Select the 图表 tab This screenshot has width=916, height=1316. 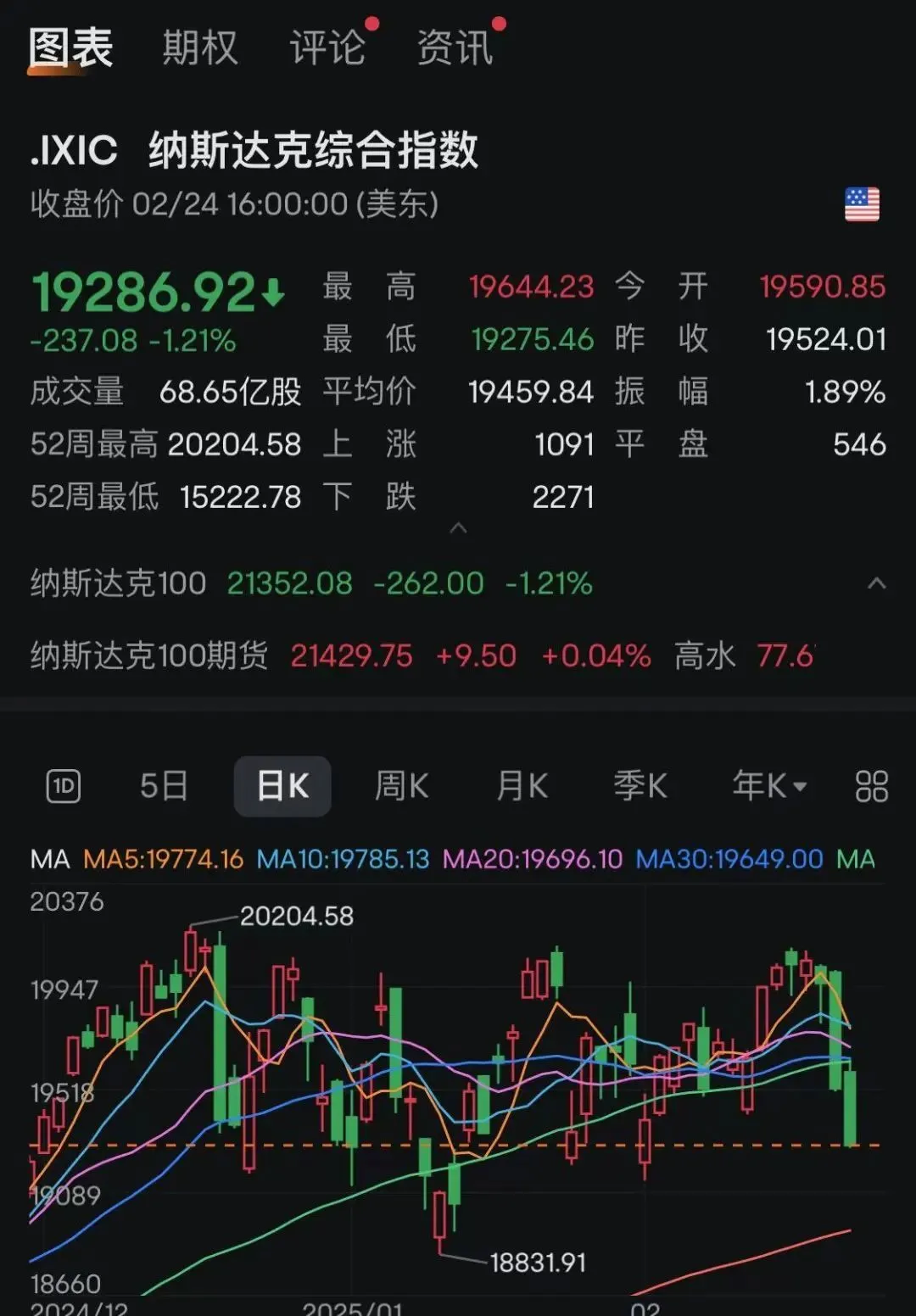(70, 47)
